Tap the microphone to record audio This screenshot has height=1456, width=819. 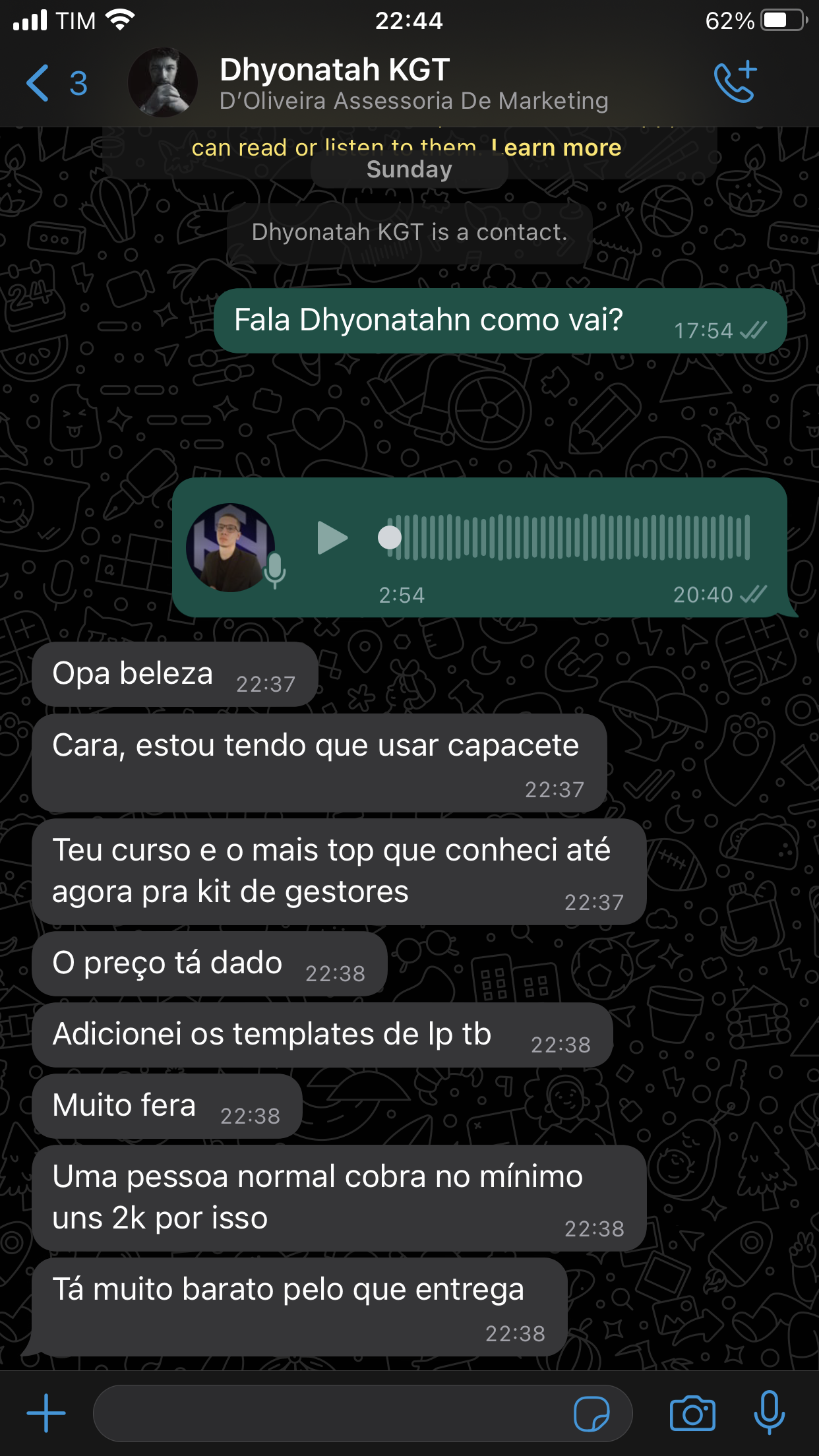click(769, 1413)
